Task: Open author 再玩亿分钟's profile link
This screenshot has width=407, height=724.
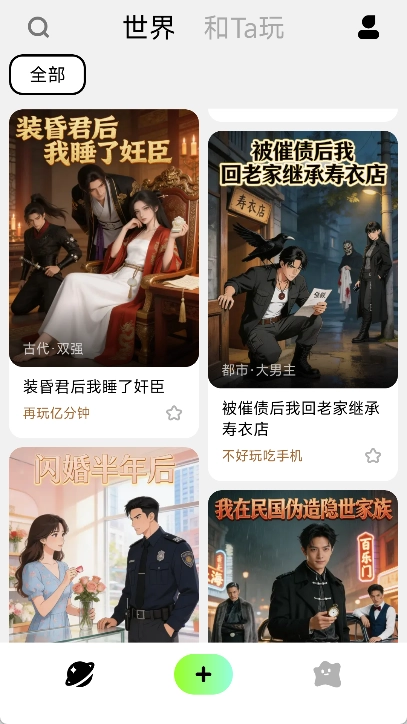Action: [x=56, y=413]
